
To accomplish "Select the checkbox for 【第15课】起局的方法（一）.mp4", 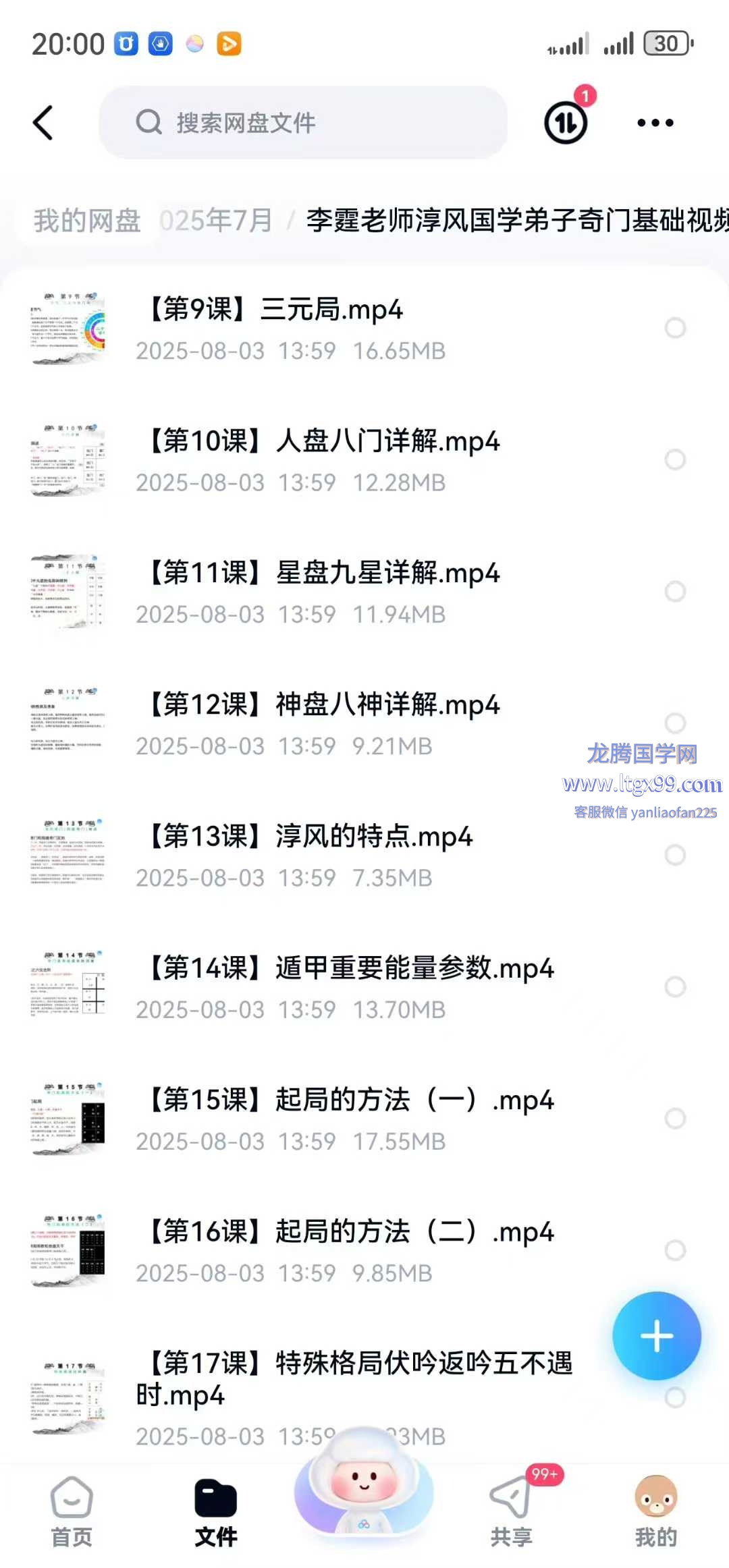I will point(675,1118).
